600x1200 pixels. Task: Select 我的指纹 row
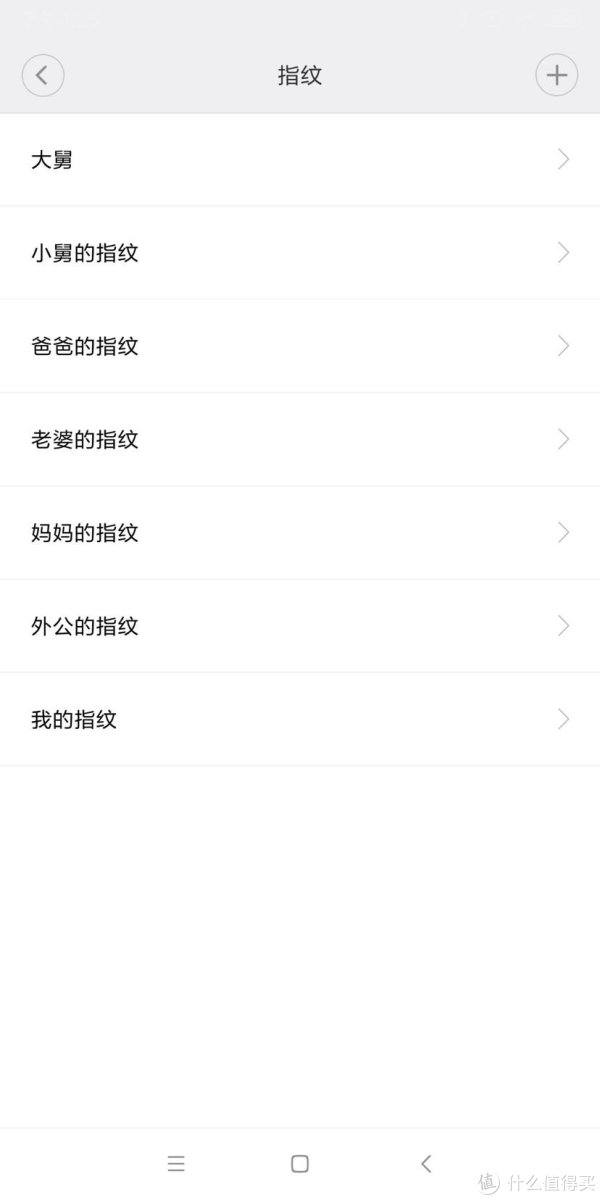click(300, 719)
